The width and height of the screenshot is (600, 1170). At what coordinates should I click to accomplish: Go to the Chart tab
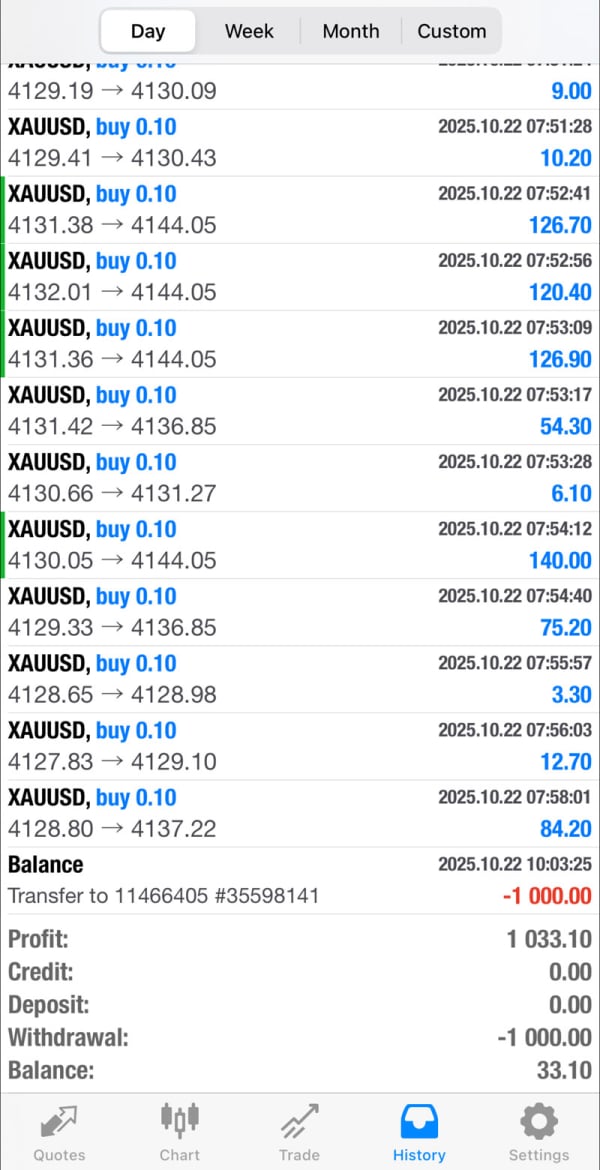tap(180, 1131)
